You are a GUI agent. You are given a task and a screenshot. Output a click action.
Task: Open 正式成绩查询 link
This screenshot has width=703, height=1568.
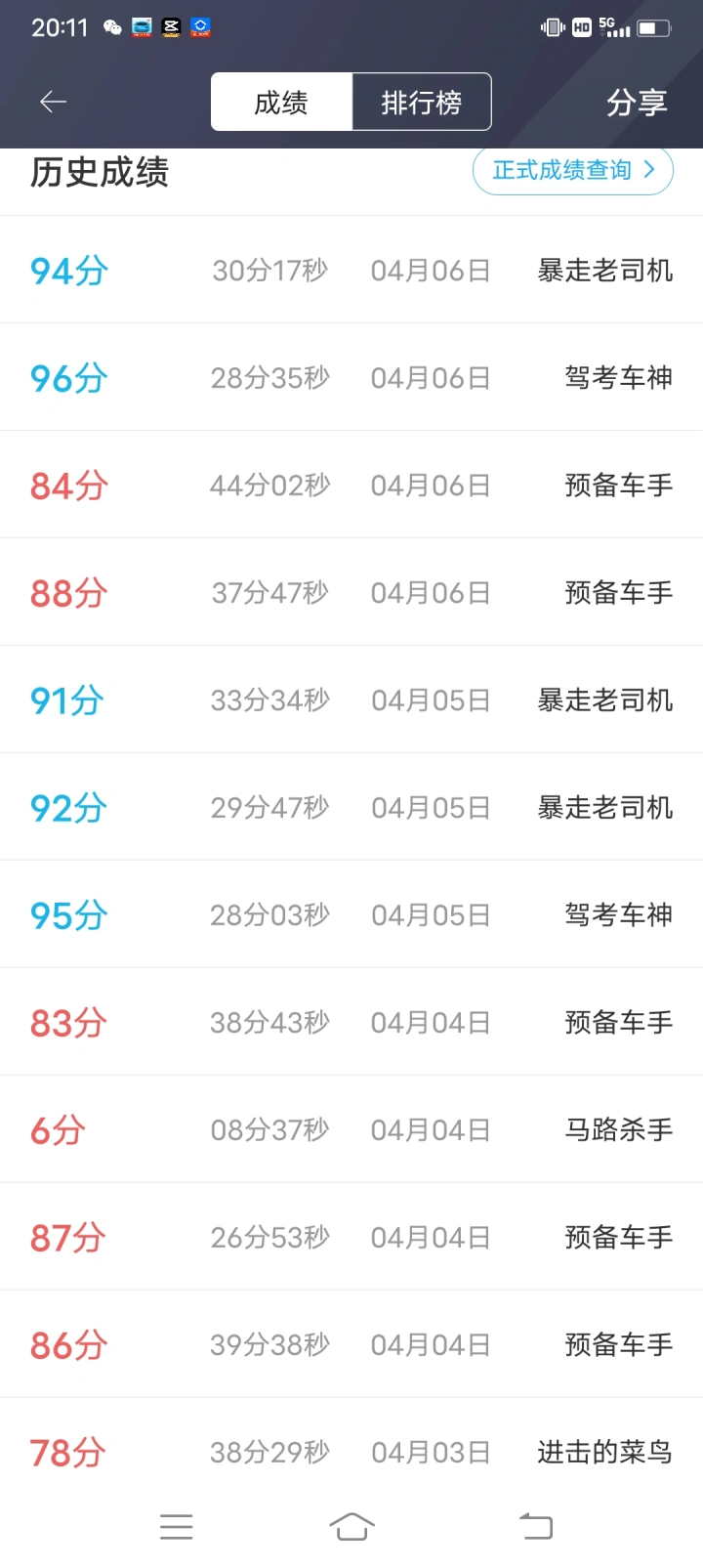[x=573, y=170]
